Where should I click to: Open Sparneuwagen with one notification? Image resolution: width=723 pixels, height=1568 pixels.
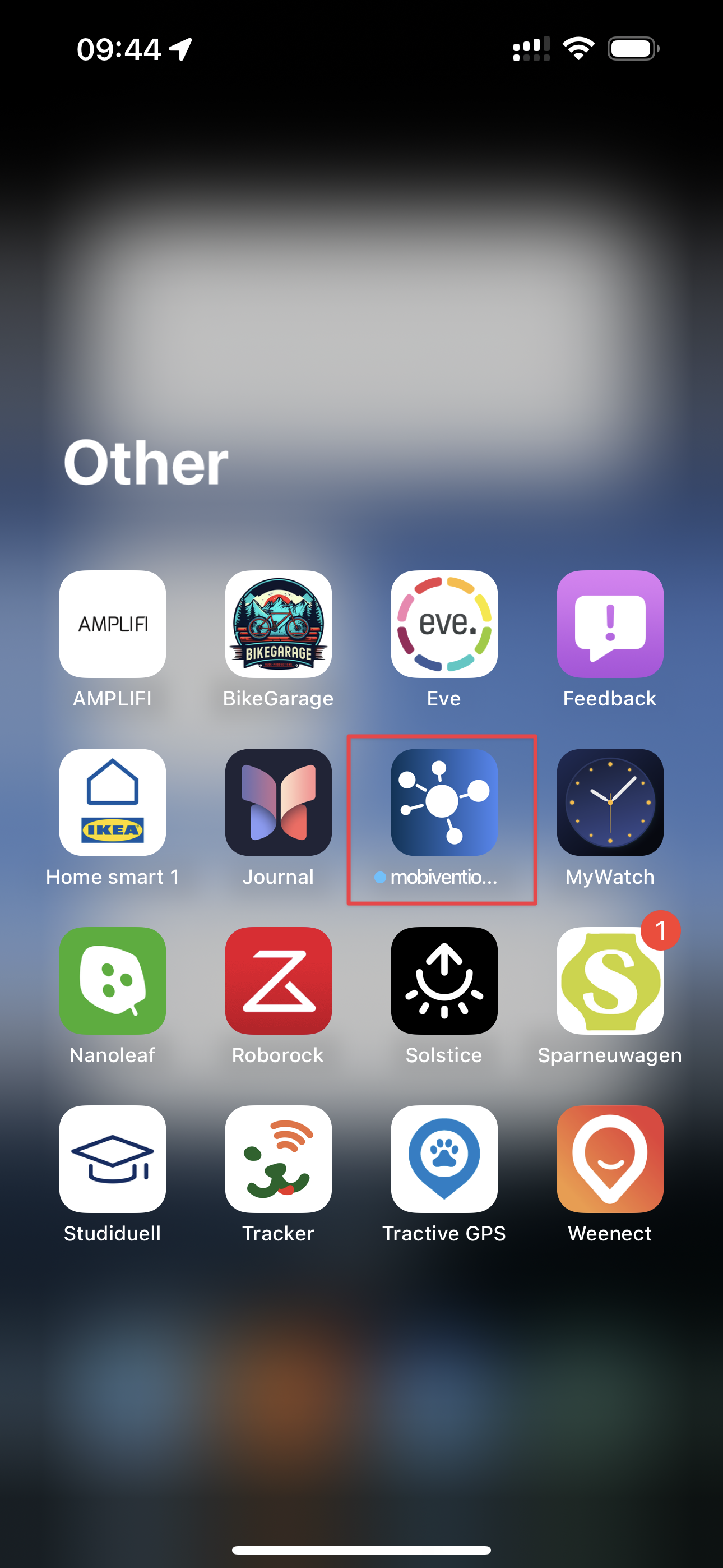610,981
